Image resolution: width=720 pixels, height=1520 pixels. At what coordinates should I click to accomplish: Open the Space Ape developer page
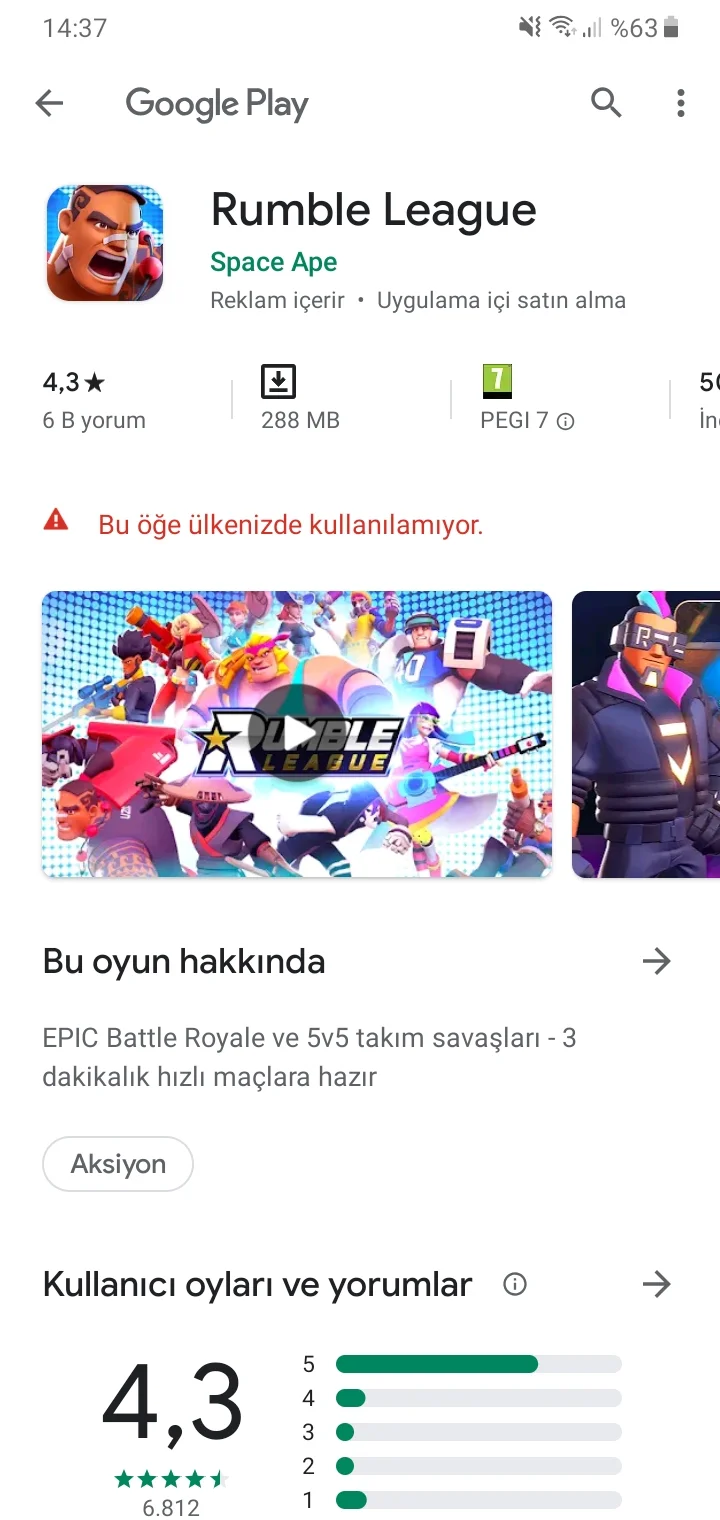[x=273, y=262]
